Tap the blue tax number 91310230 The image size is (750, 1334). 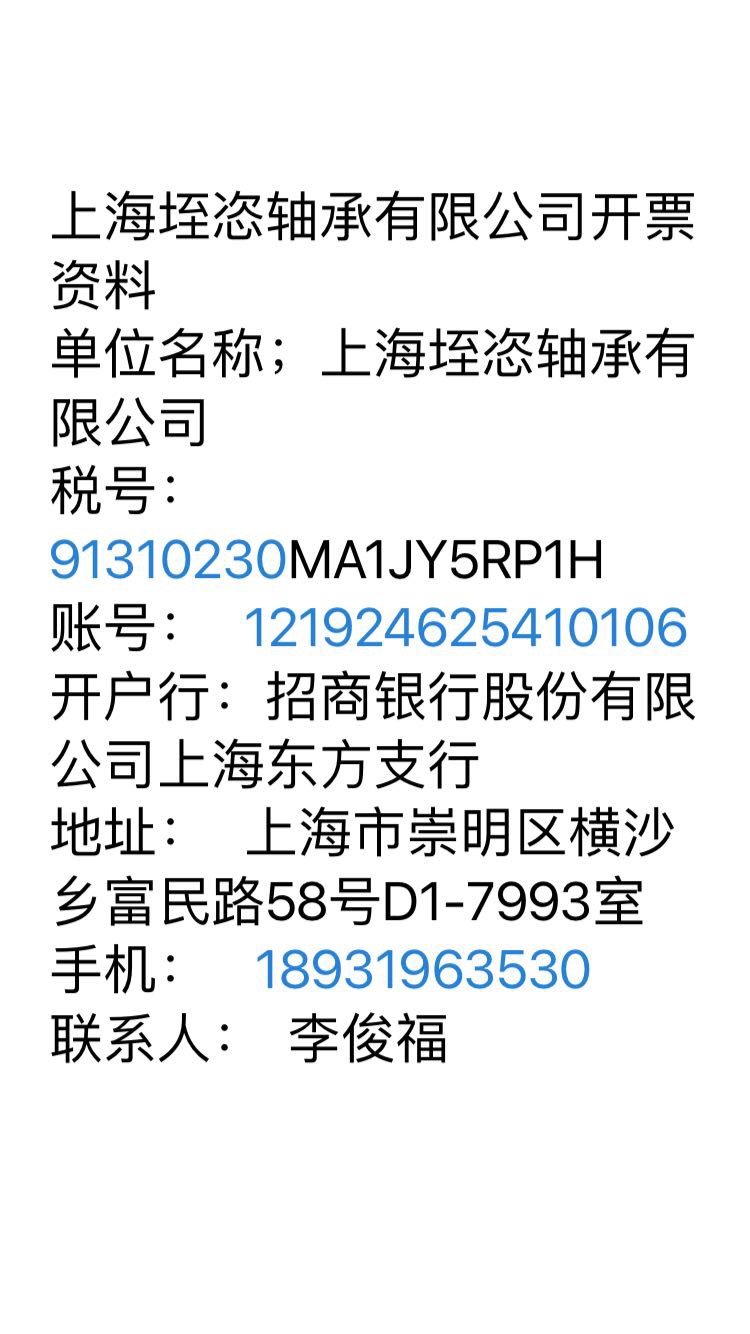168,561
